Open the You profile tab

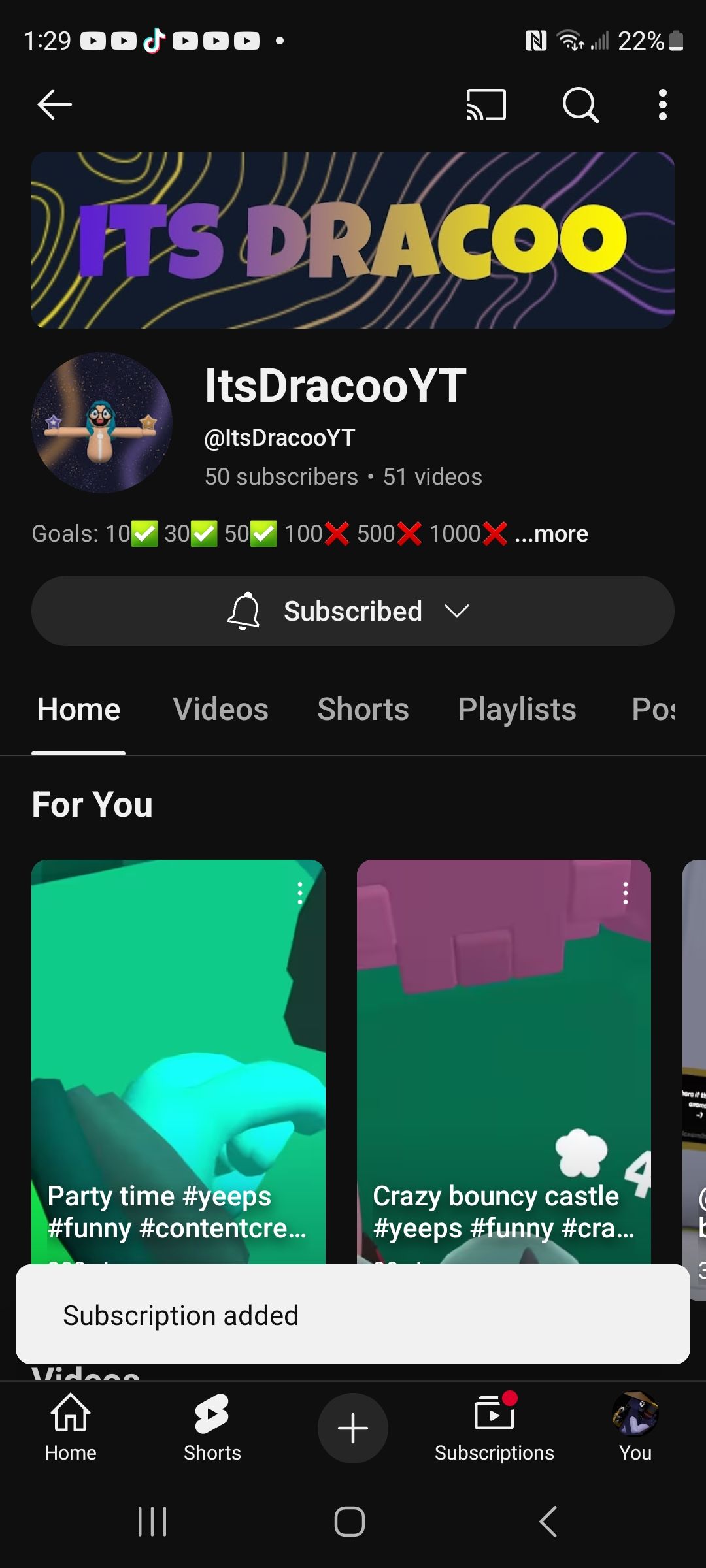(x=635, y=1428)
